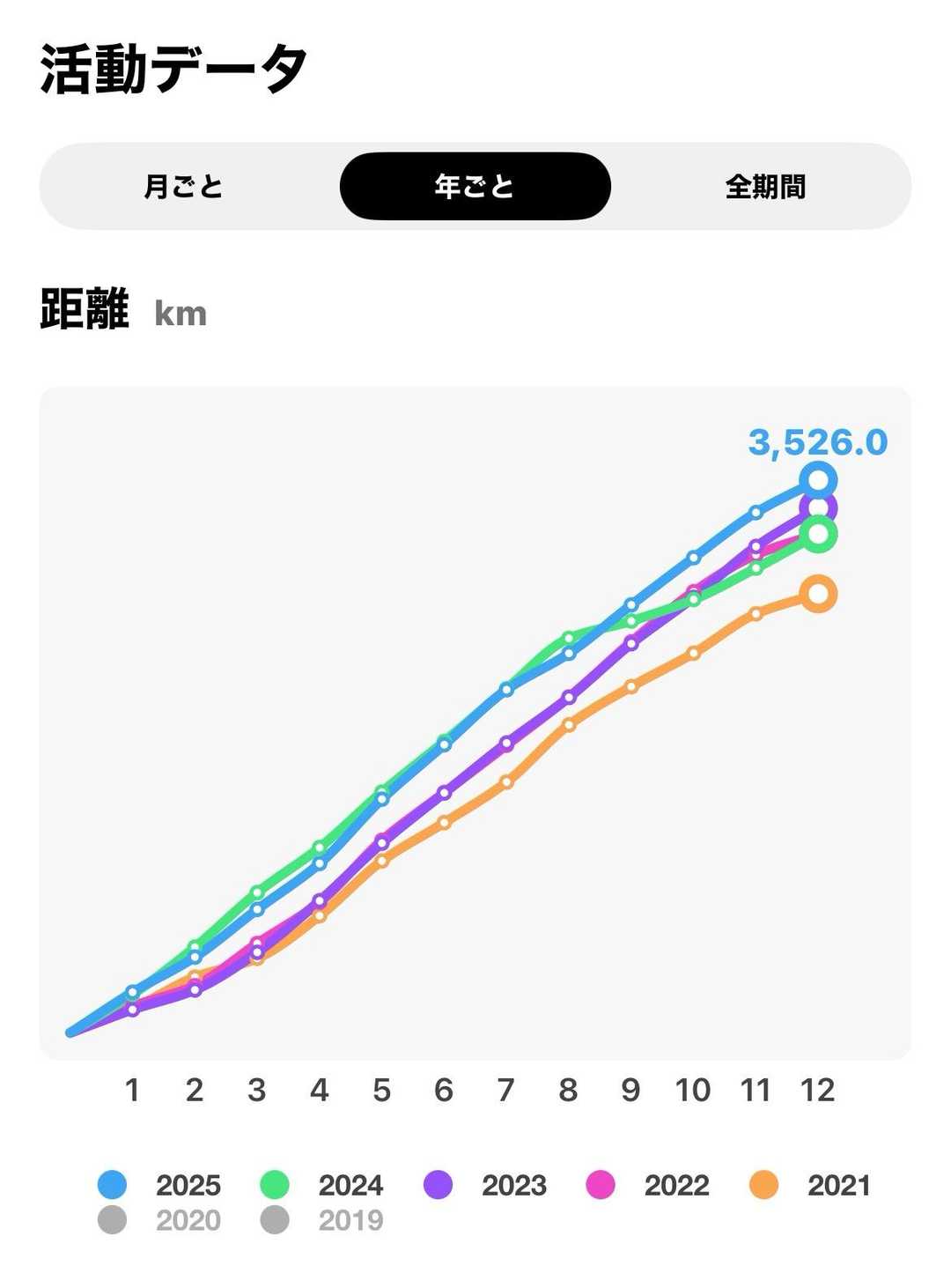Screen dimensions: 951x1288
Task: Open the 全期間 tab
Action: point(765,187)
